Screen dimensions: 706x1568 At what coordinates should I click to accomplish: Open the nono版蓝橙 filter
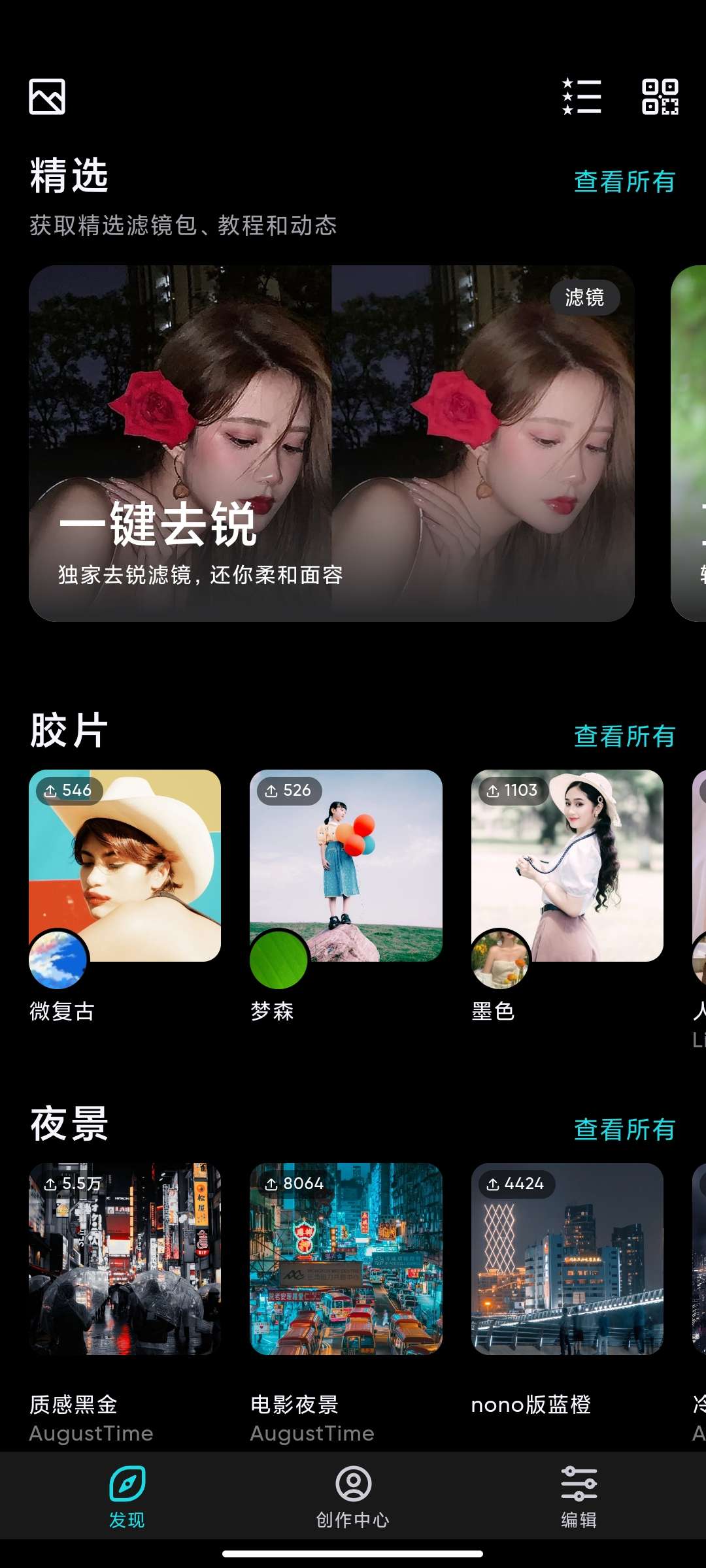coord(567,1259)
